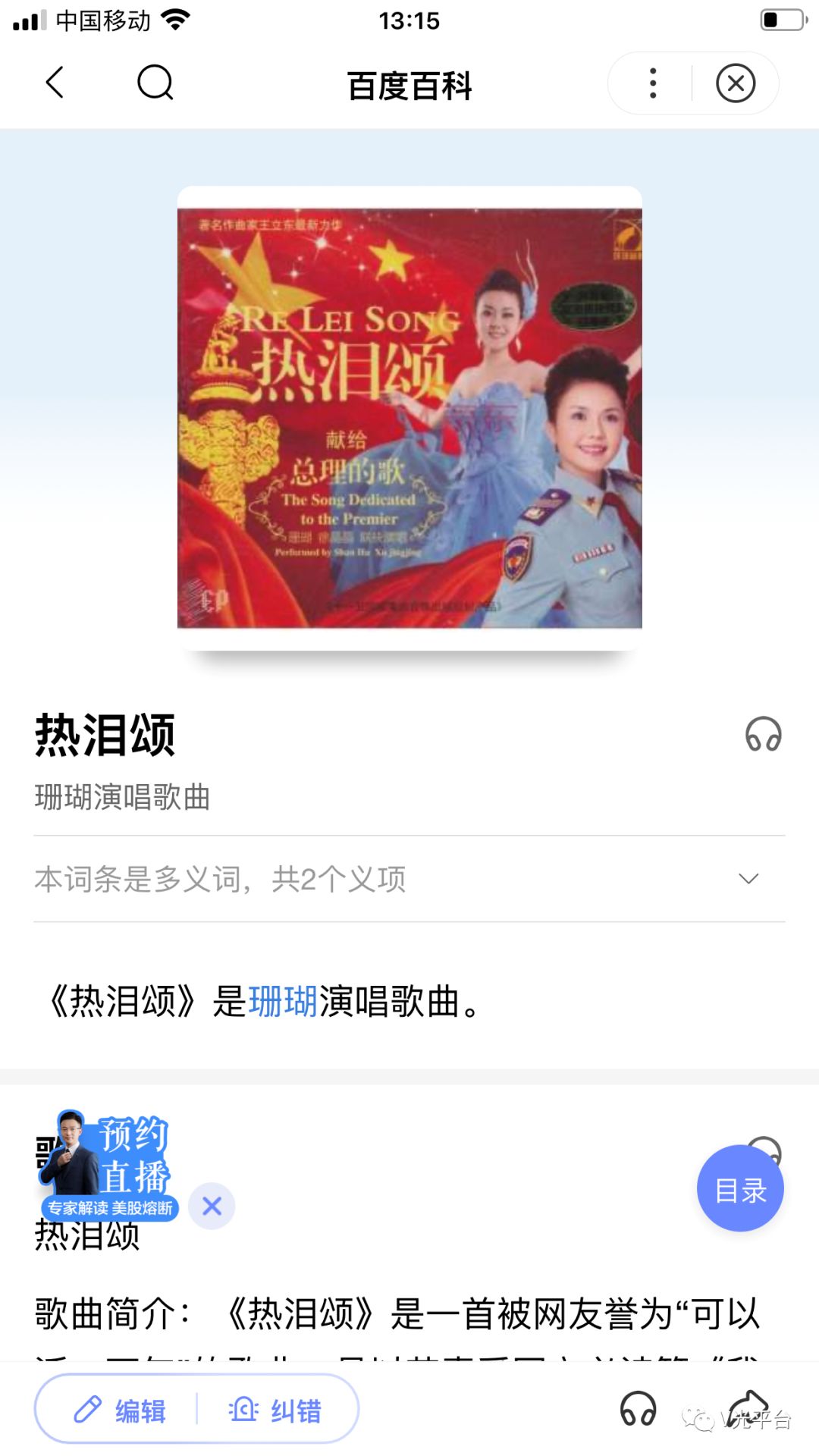Expand the 多义词 2个义项 dropdown

coord(748,879)
